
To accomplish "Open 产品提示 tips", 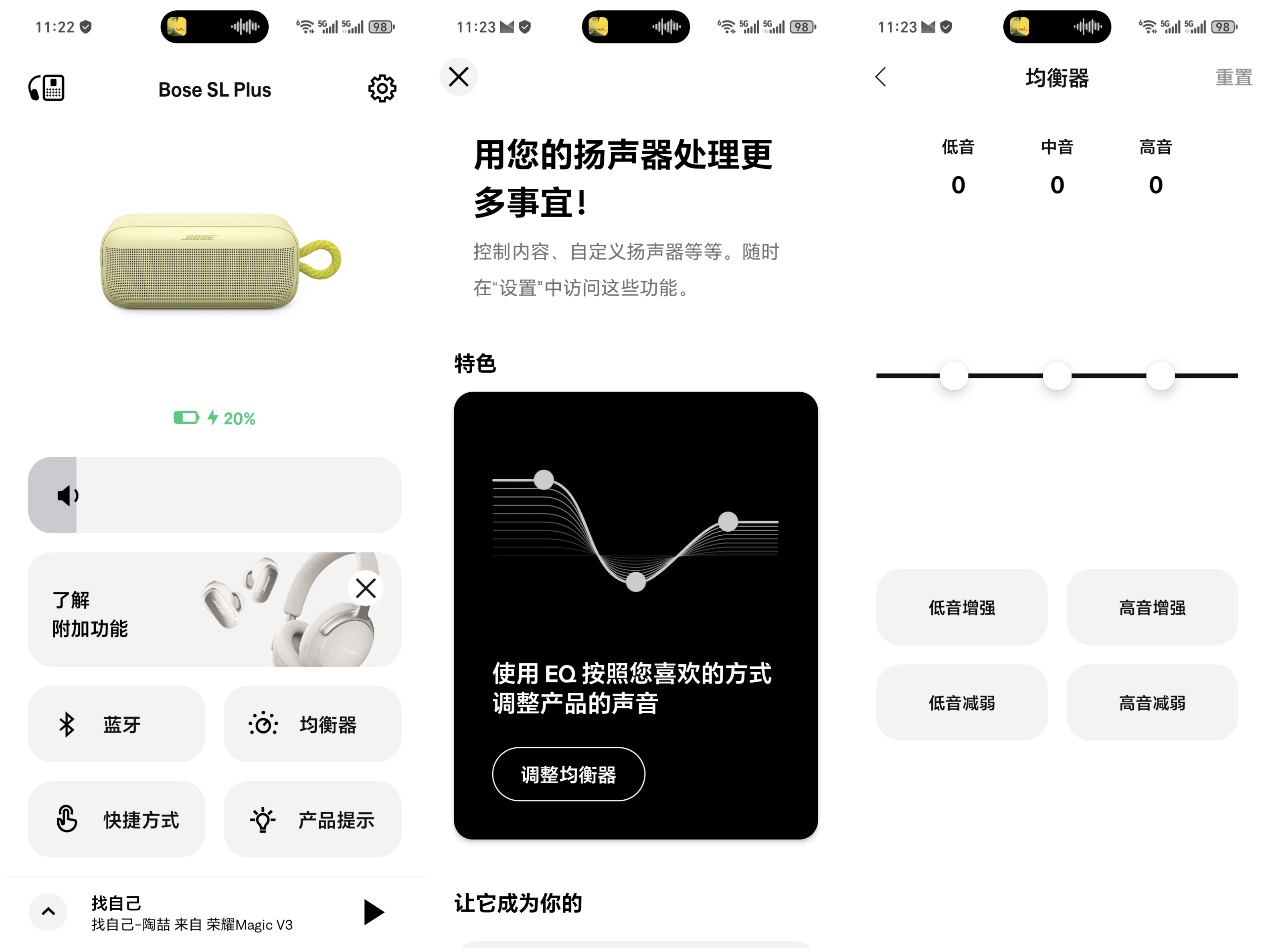I will coord(312,819).
